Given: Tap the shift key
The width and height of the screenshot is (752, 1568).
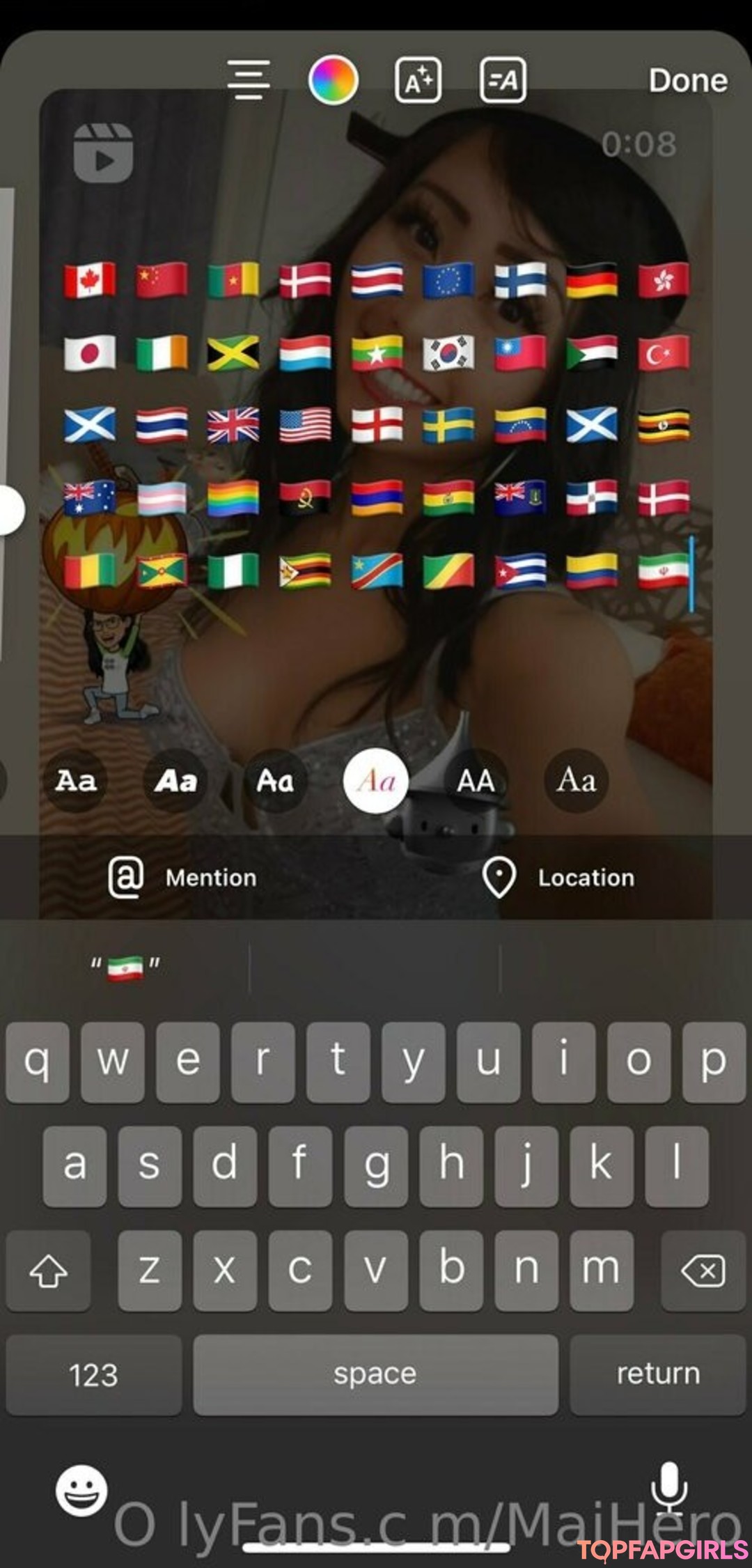Looking at the screenshot, I should 48,1271.
